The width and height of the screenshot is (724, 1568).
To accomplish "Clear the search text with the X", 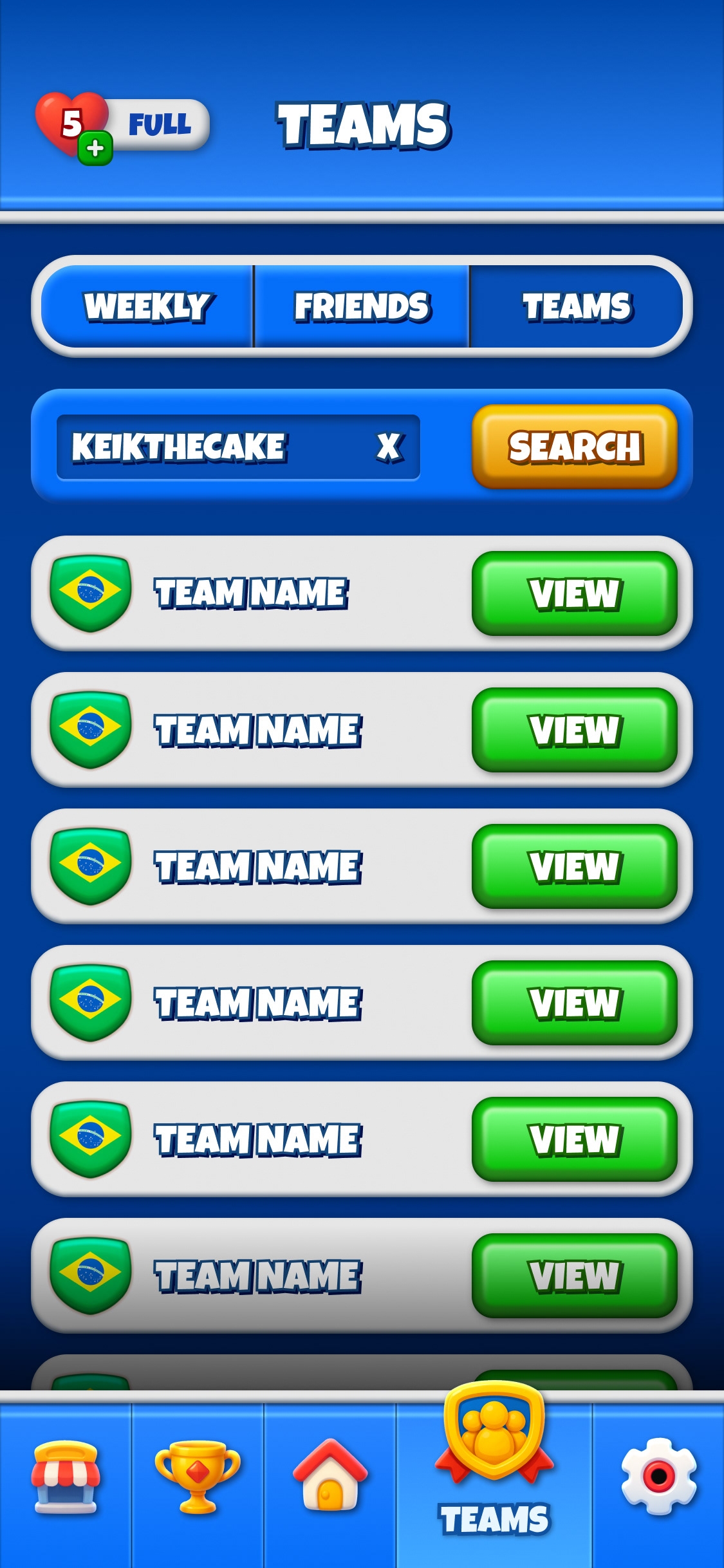I will click(x=389, y=447).
